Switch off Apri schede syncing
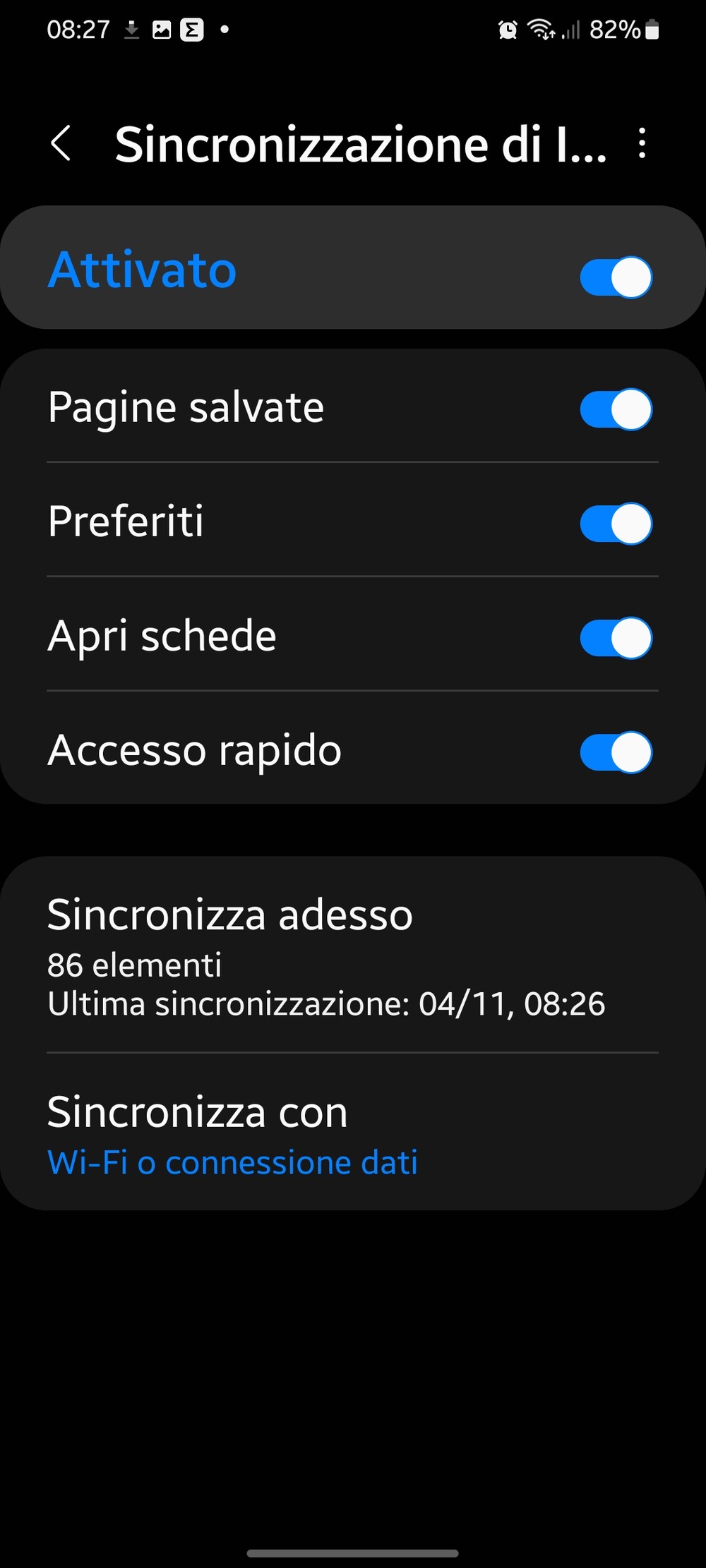 [616, 638]
